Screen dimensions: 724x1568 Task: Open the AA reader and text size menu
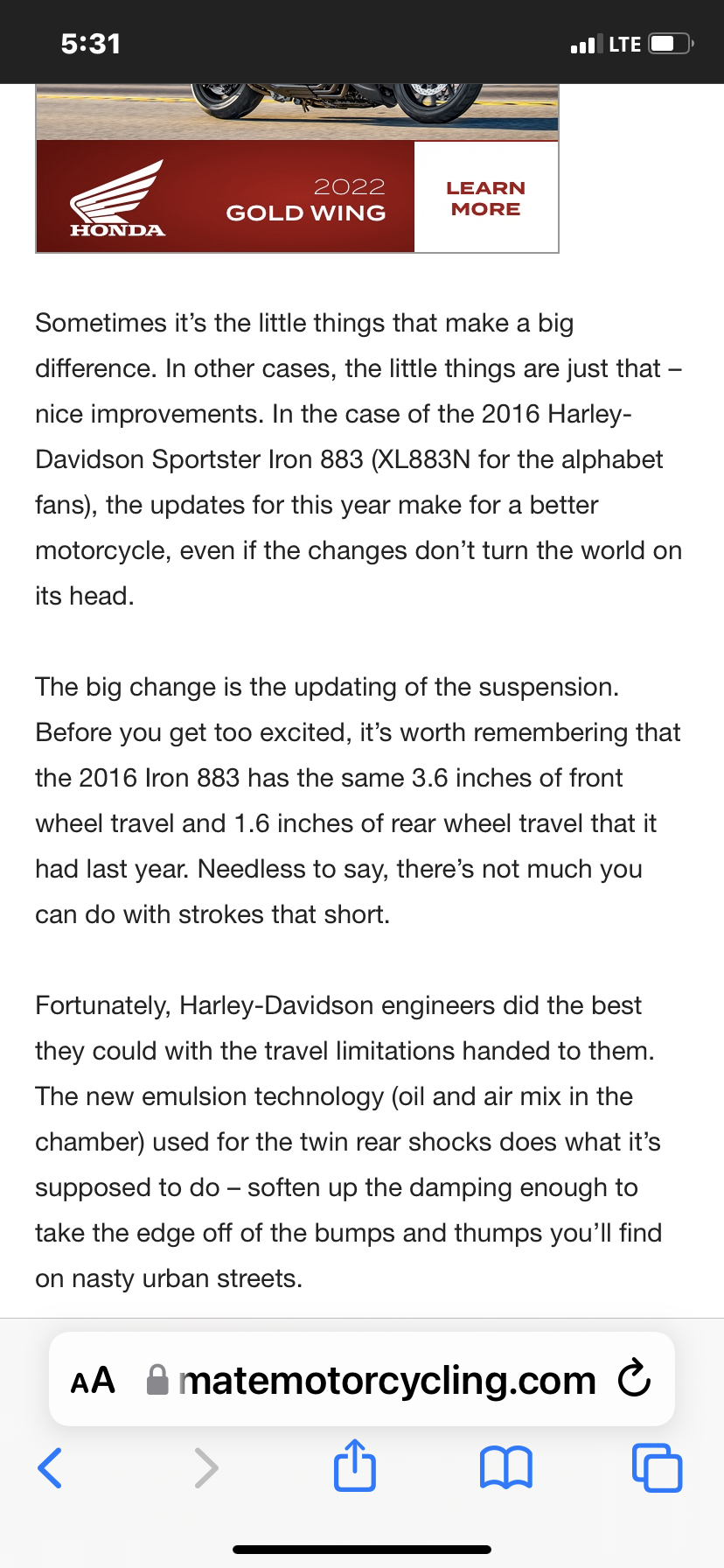point(93,1380)
